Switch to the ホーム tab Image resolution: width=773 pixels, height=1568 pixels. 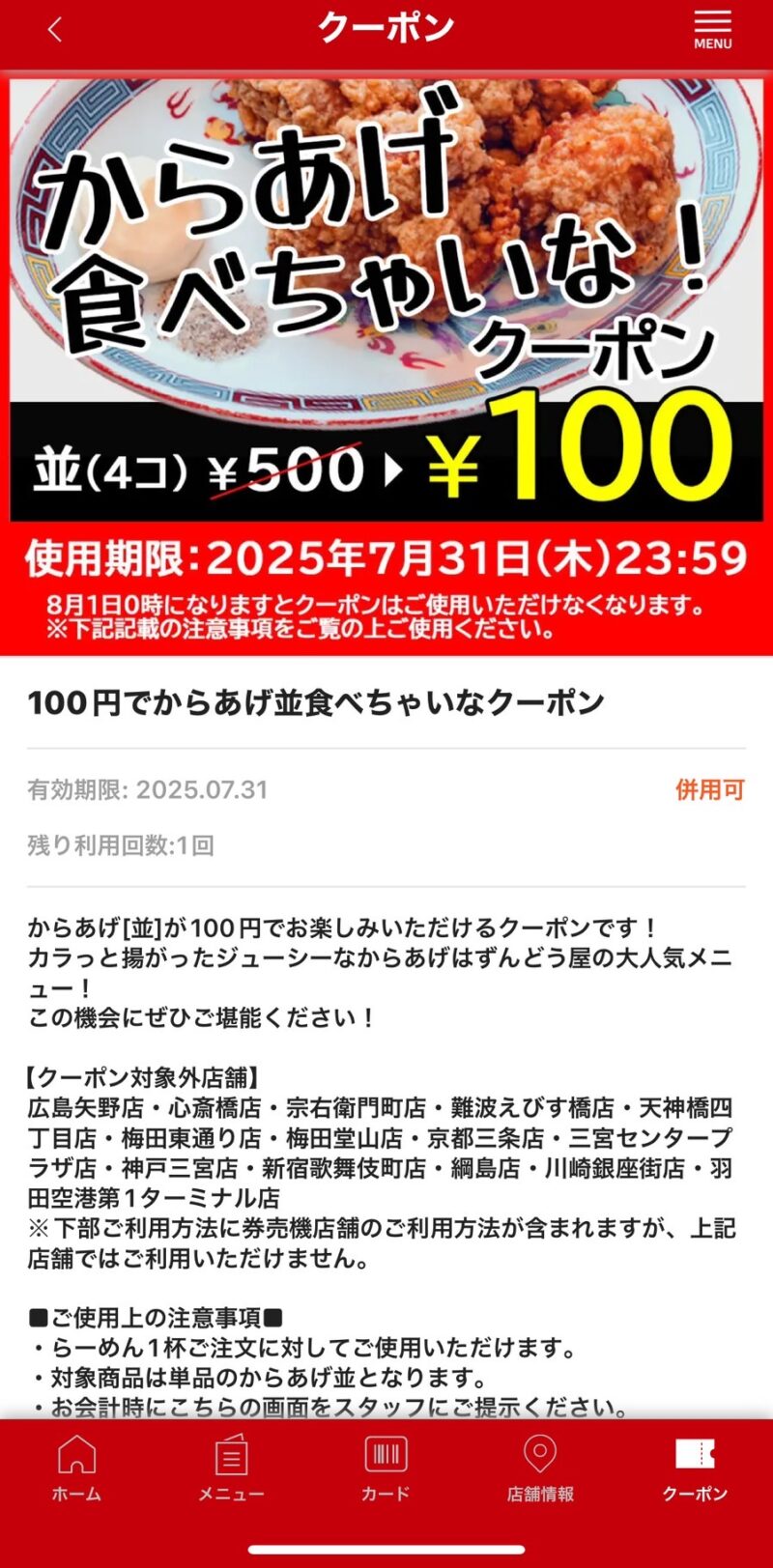point(76,1468)
